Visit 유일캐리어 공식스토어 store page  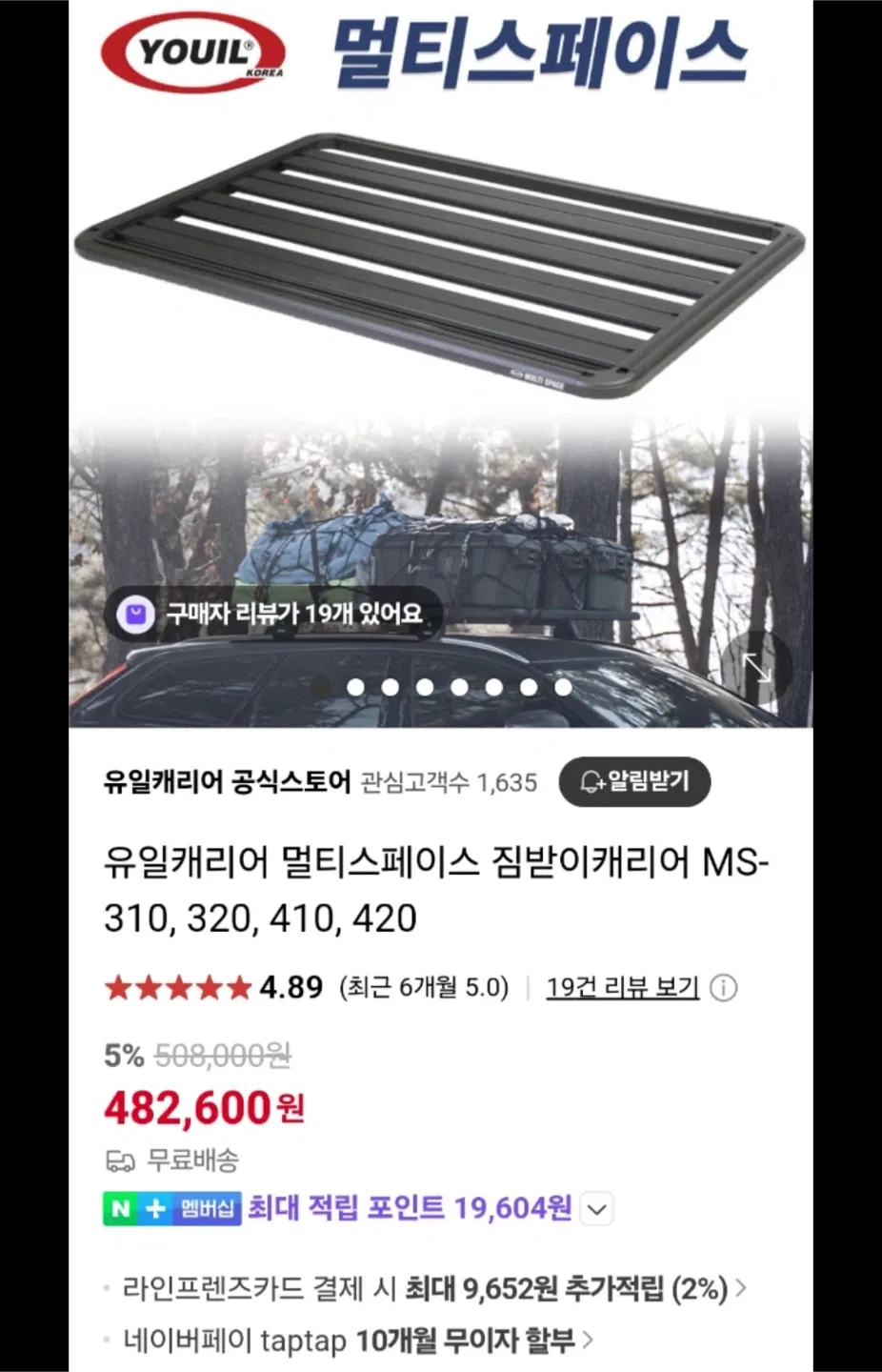click(x=227, y=782)
